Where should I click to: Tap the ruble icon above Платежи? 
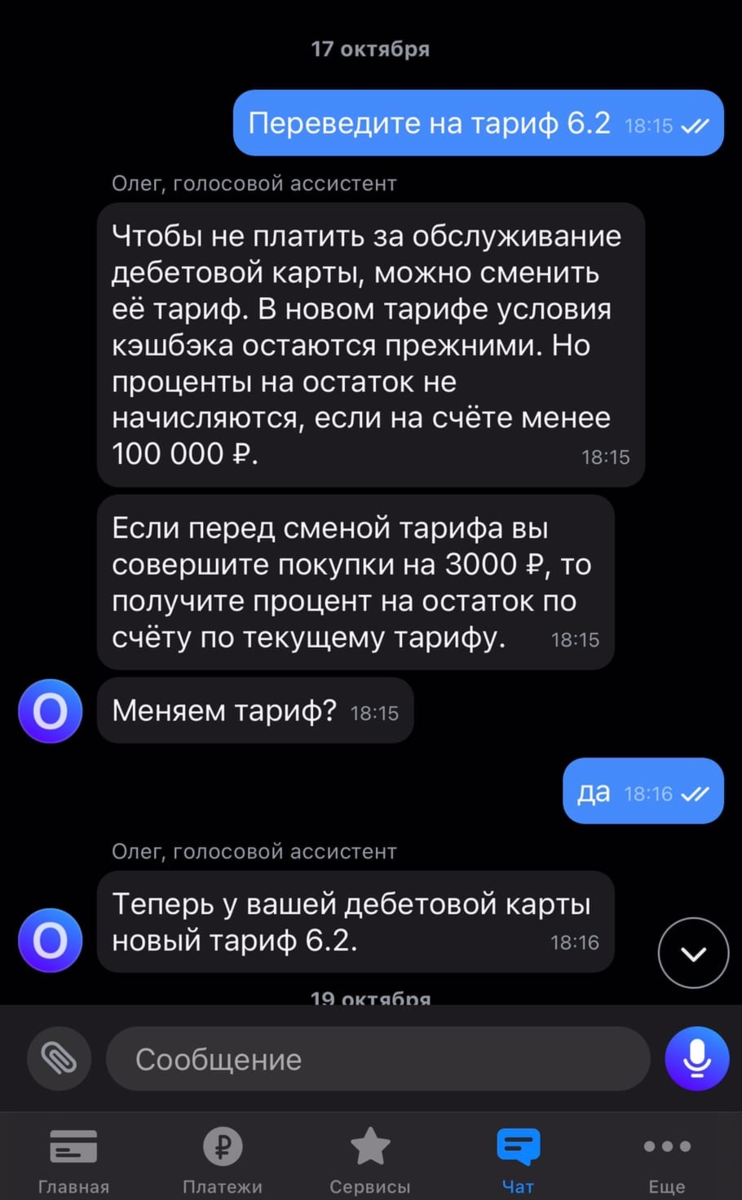tap(222, 1146)
